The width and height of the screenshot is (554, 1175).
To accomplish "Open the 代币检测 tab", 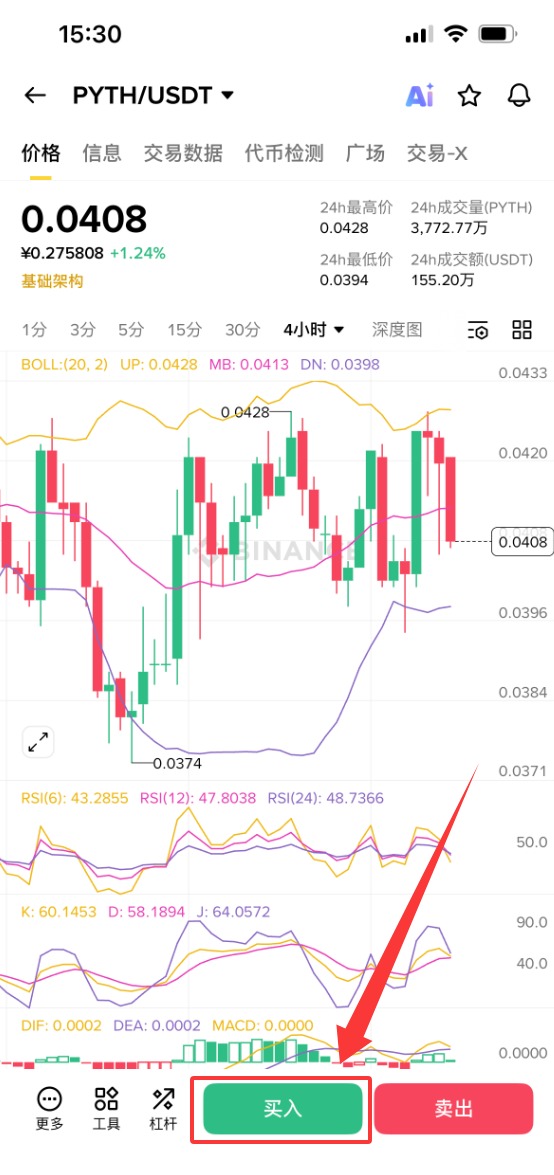I will (x=284, y=154).
